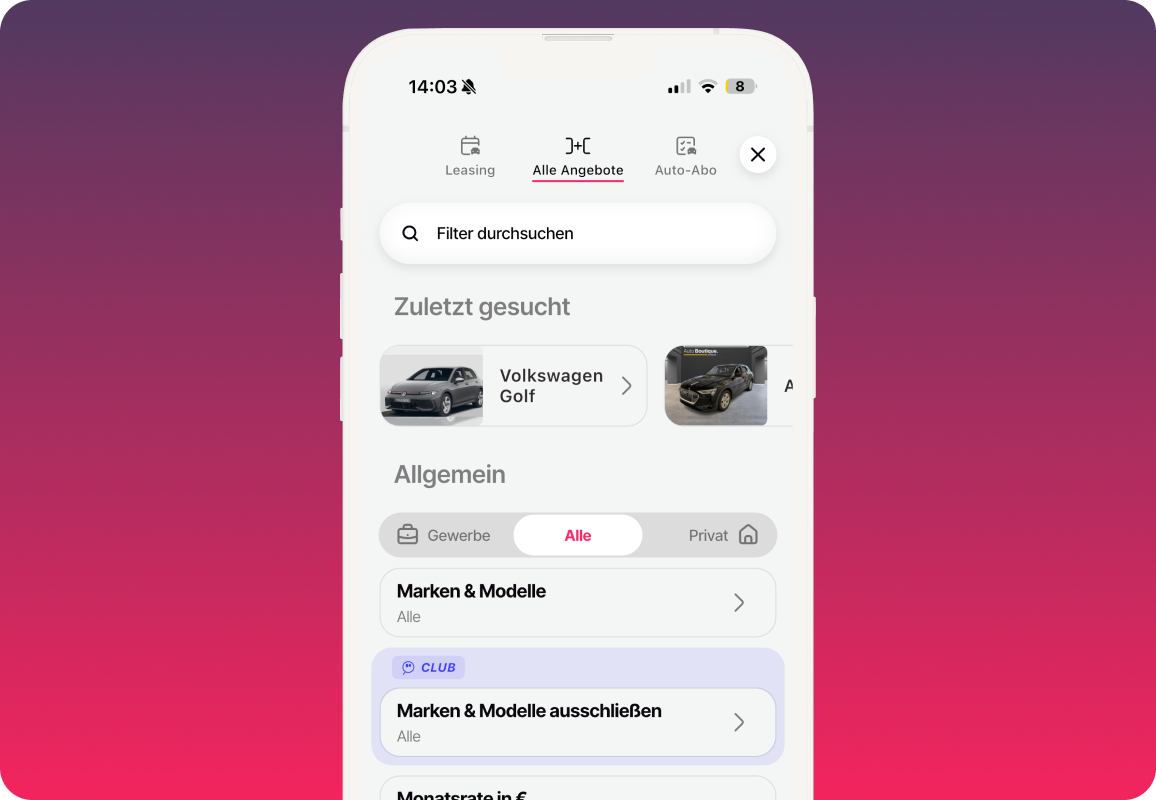
Task: Open Marken & Modelle ausschließen filter
Action: (578, 722)
